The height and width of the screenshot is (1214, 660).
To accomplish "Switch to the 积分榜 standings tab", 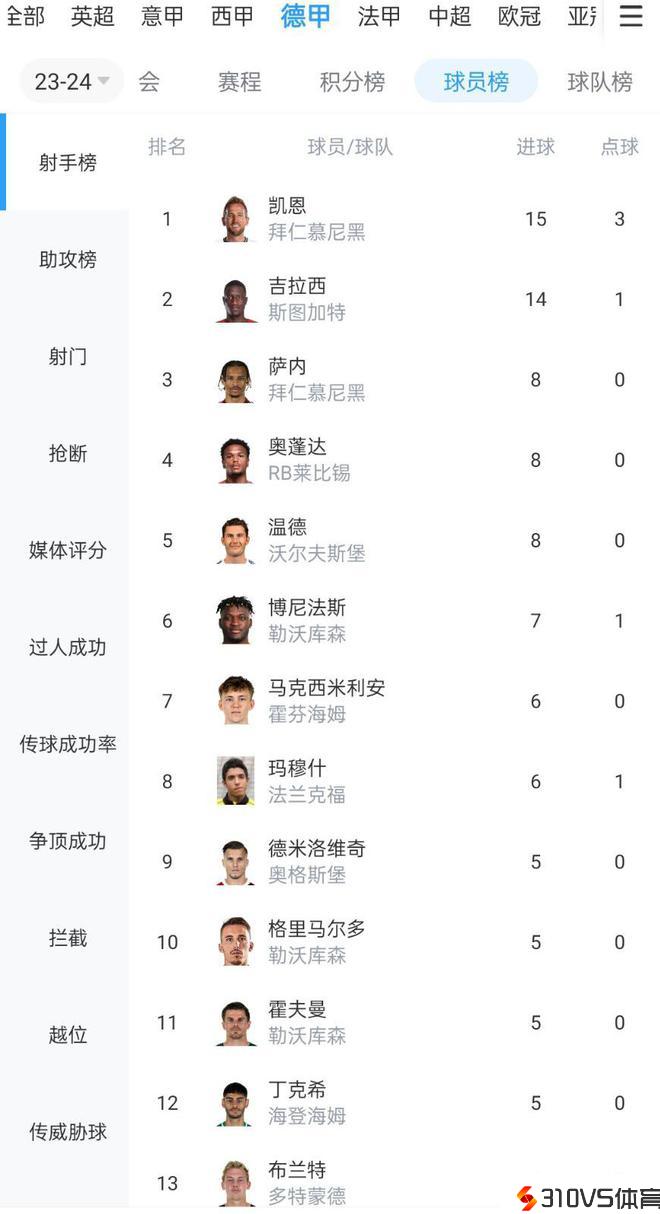I will tap(352, 82).
